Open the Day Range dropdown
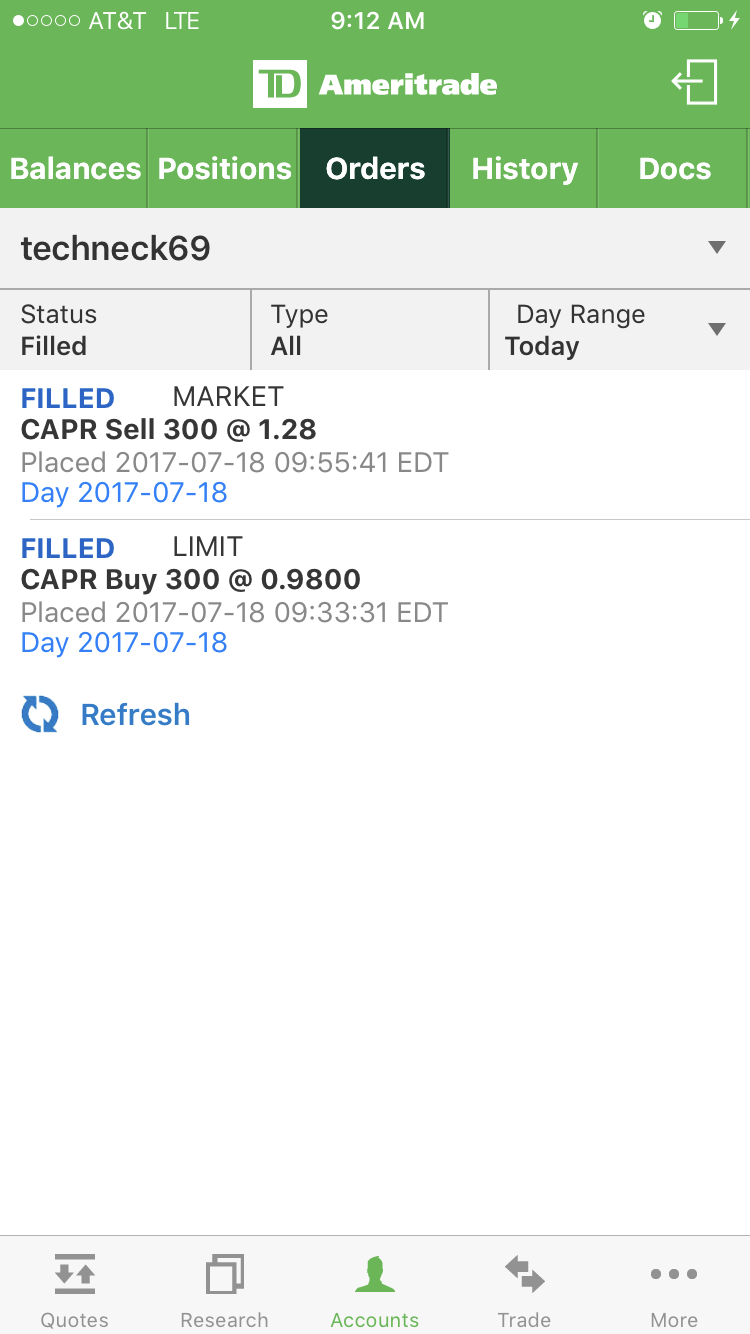Screen dimensions: 750x1334 pos(620,330)
